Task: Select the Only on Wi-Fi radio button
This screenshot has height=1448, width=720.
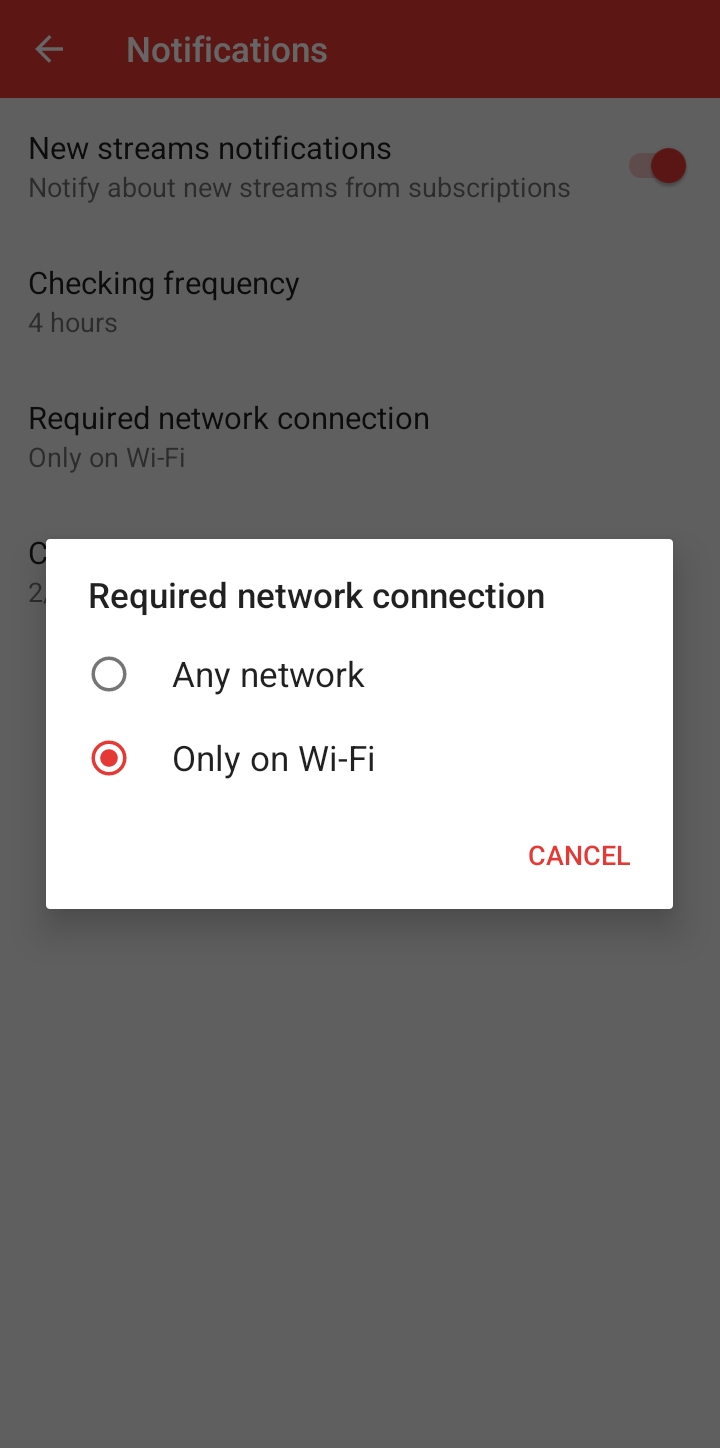Action: click(x=109, y=758)
